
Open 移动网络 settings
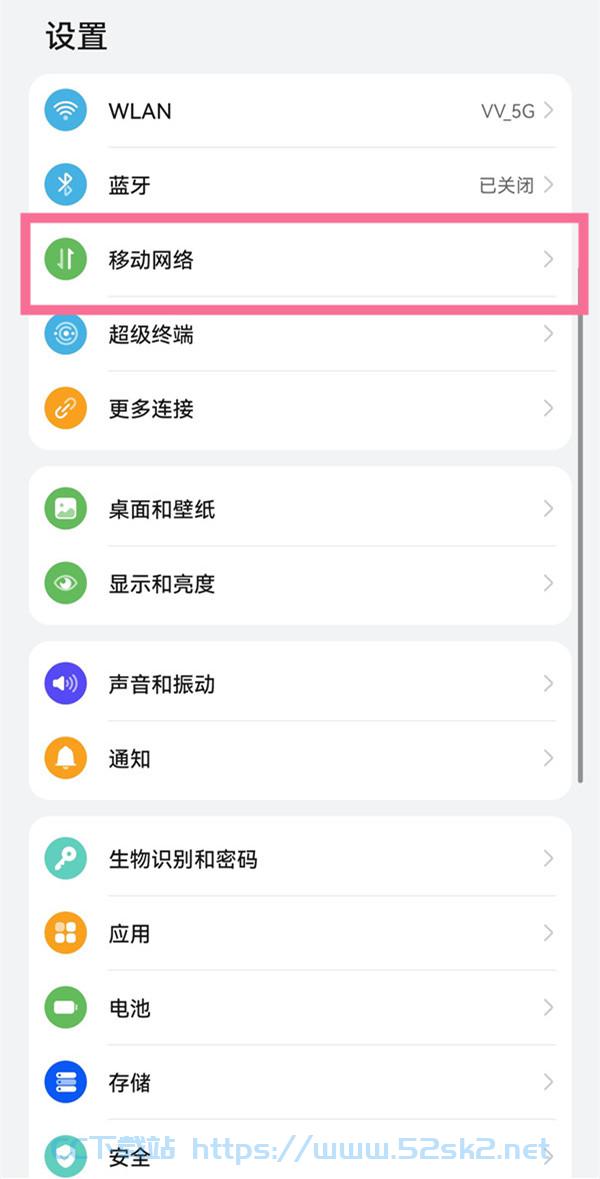tap(300, 259)
